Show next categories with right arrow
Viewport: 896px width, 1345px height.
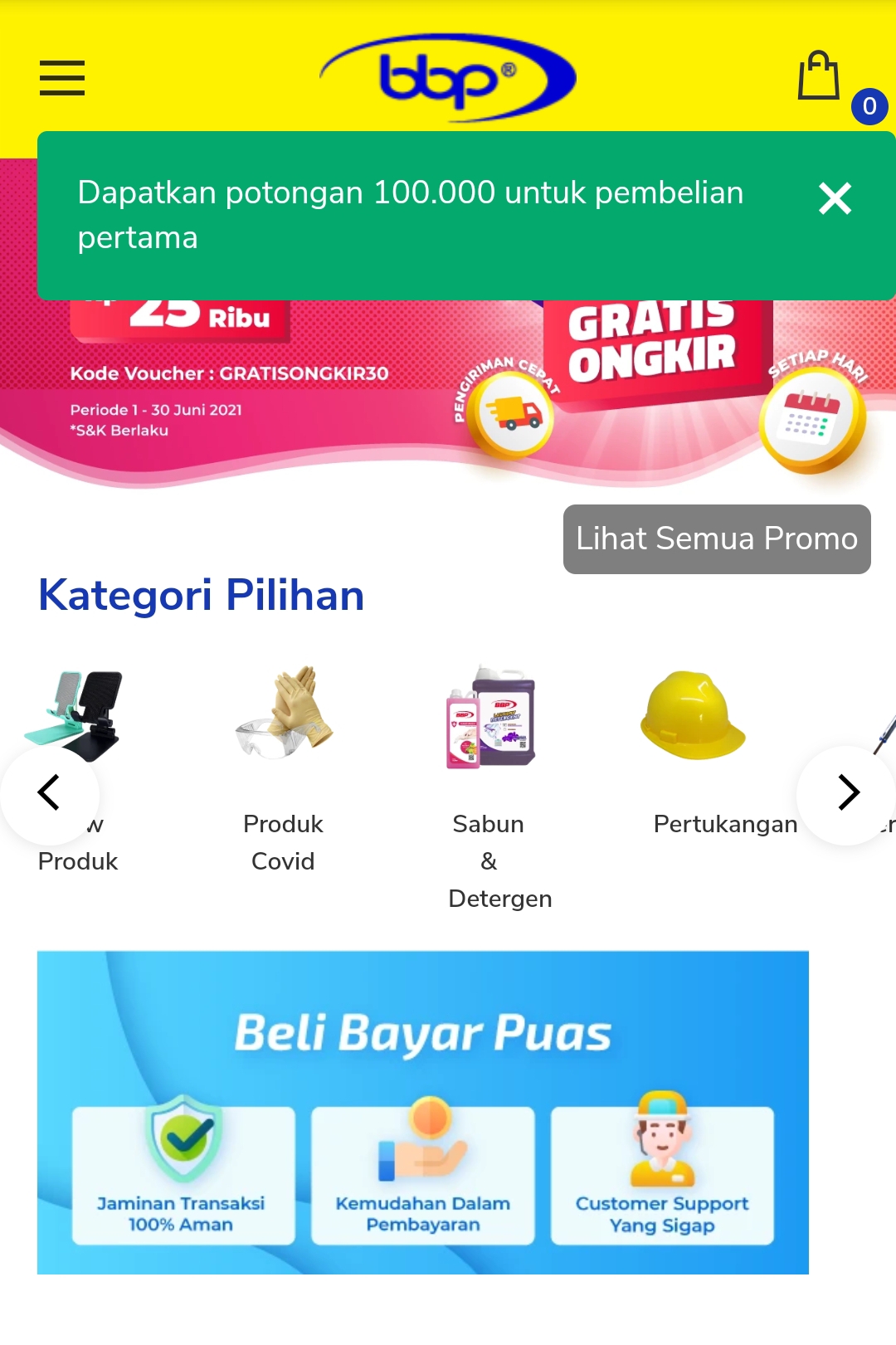847,793
